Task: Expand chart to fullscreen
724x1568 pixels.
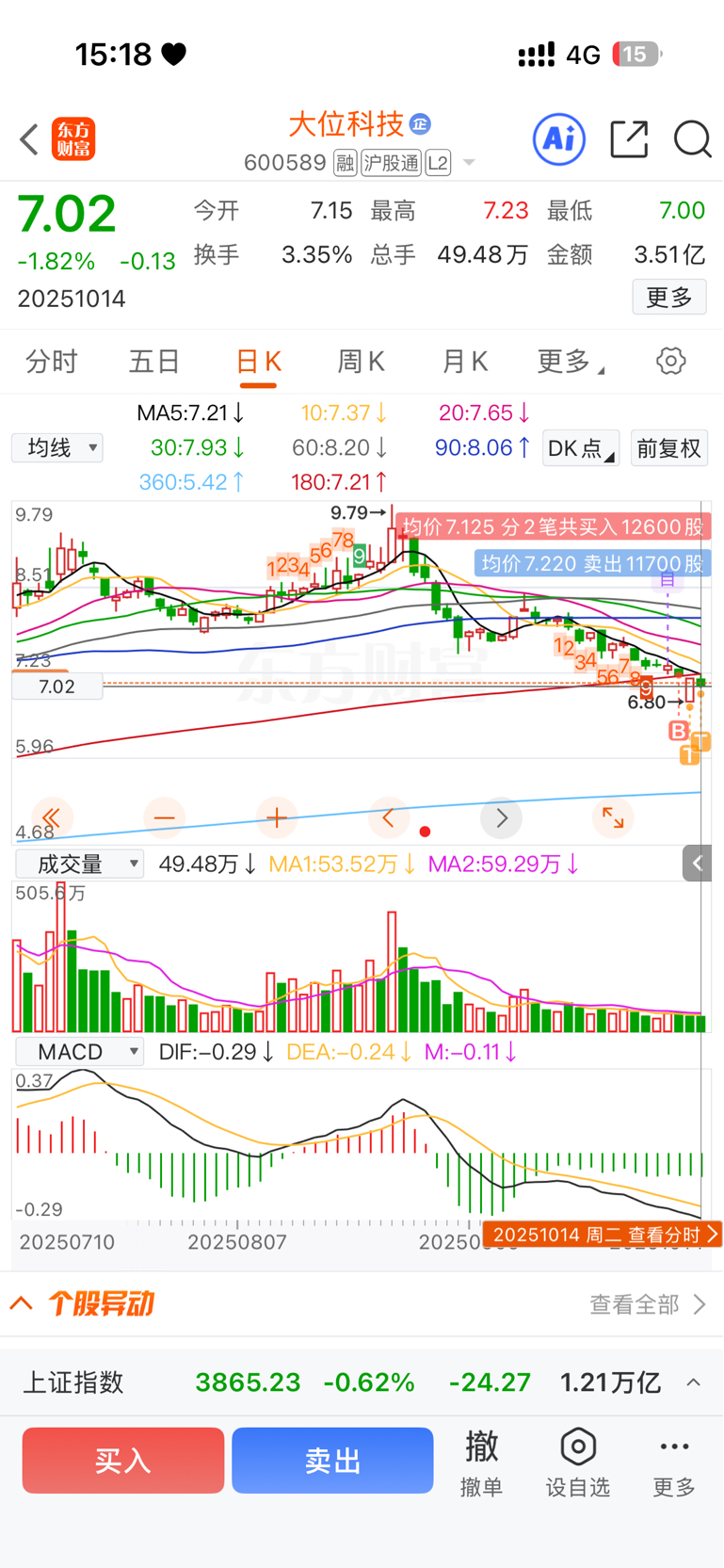Action: coord(613,817)
